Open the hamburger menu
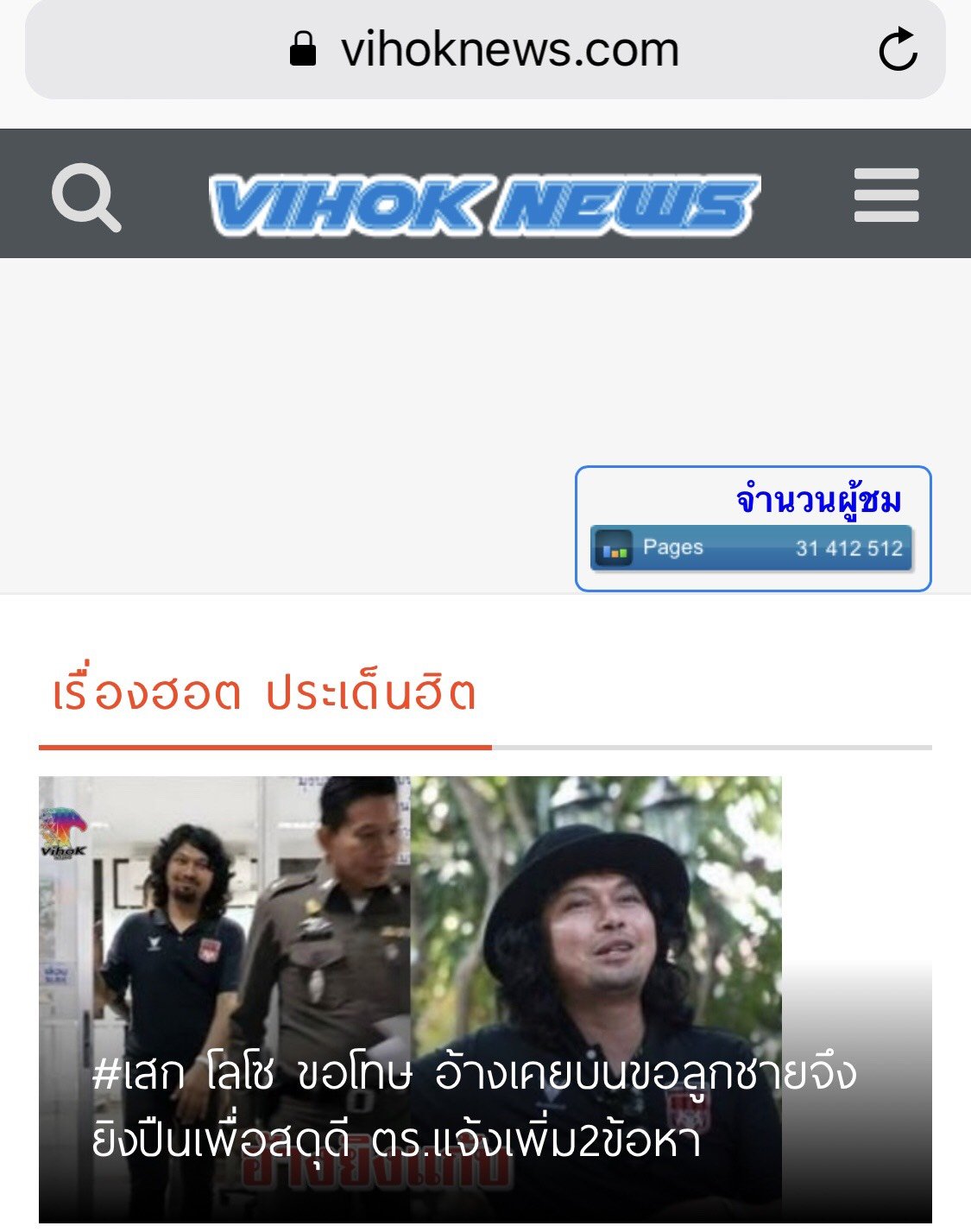 click(886, 195)
